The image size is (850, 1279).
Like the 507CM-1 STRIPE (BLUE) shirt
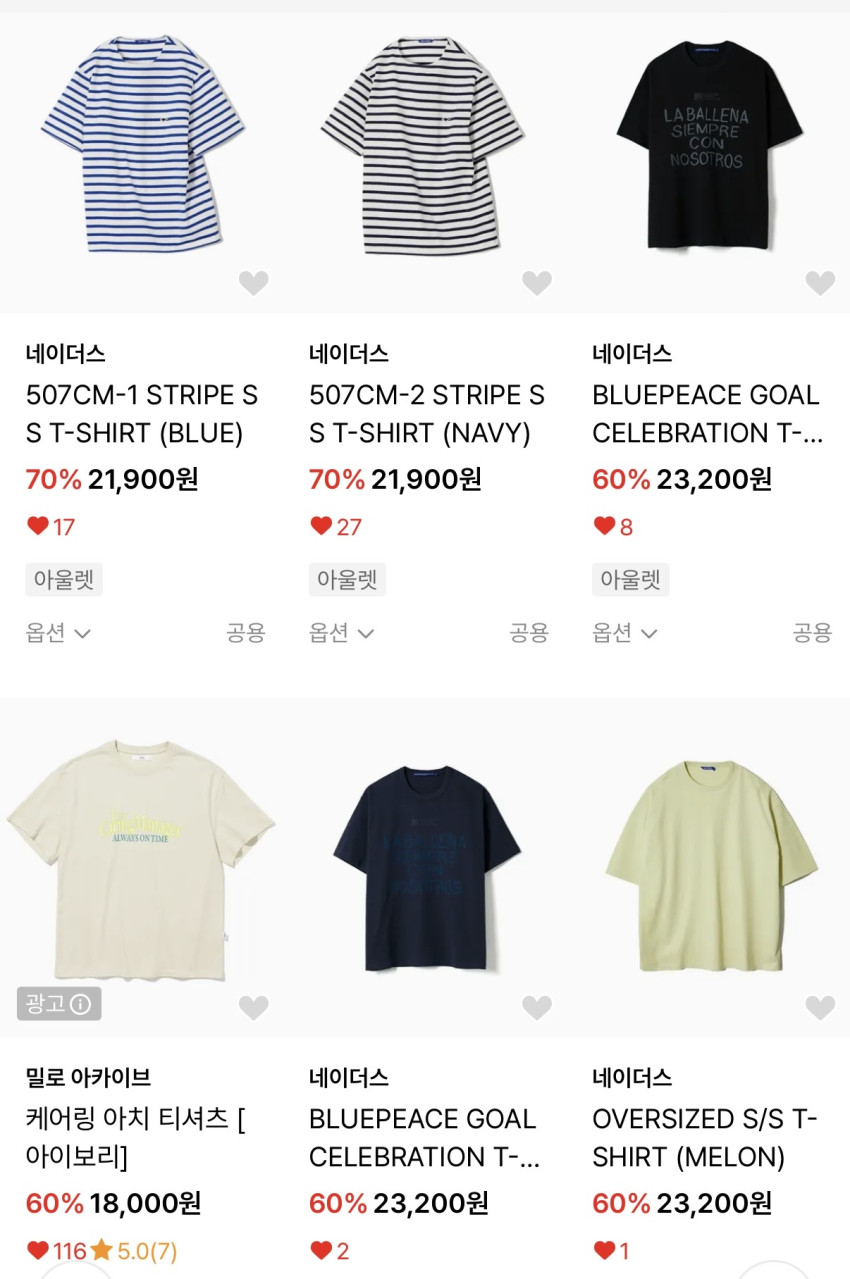coord(253,284)
